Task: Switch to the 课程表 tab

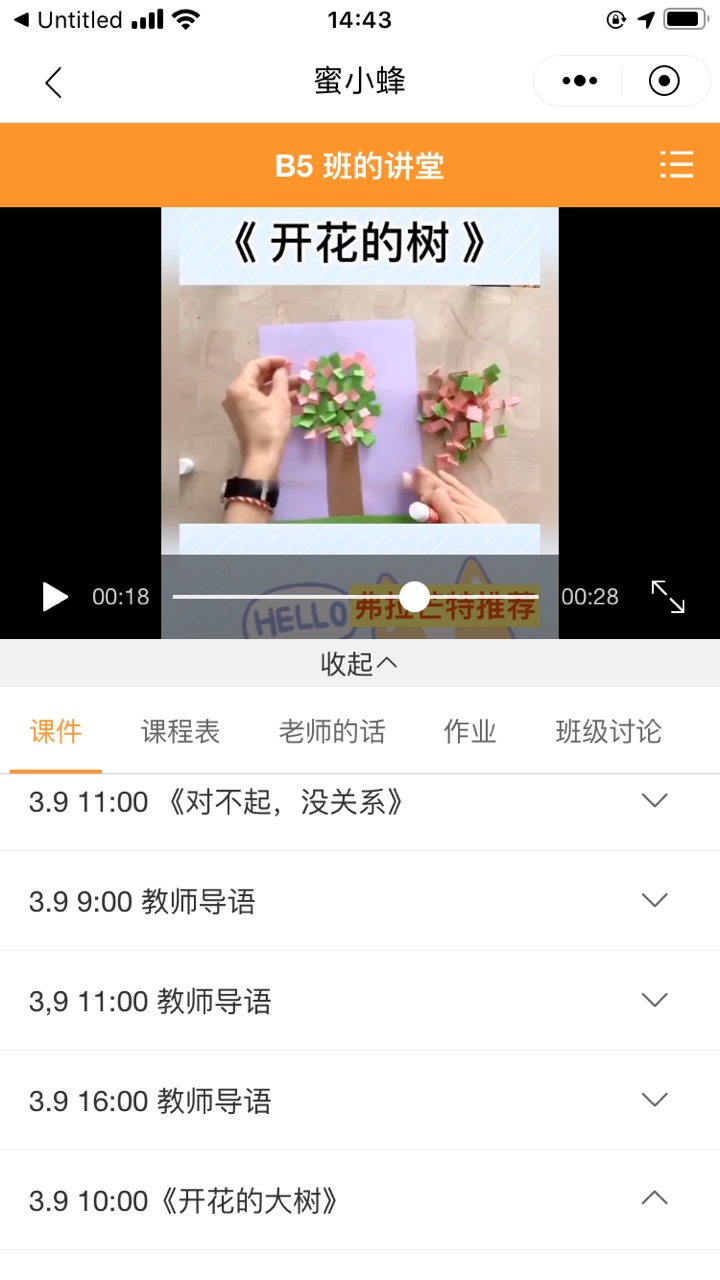Action: point(180,731)
